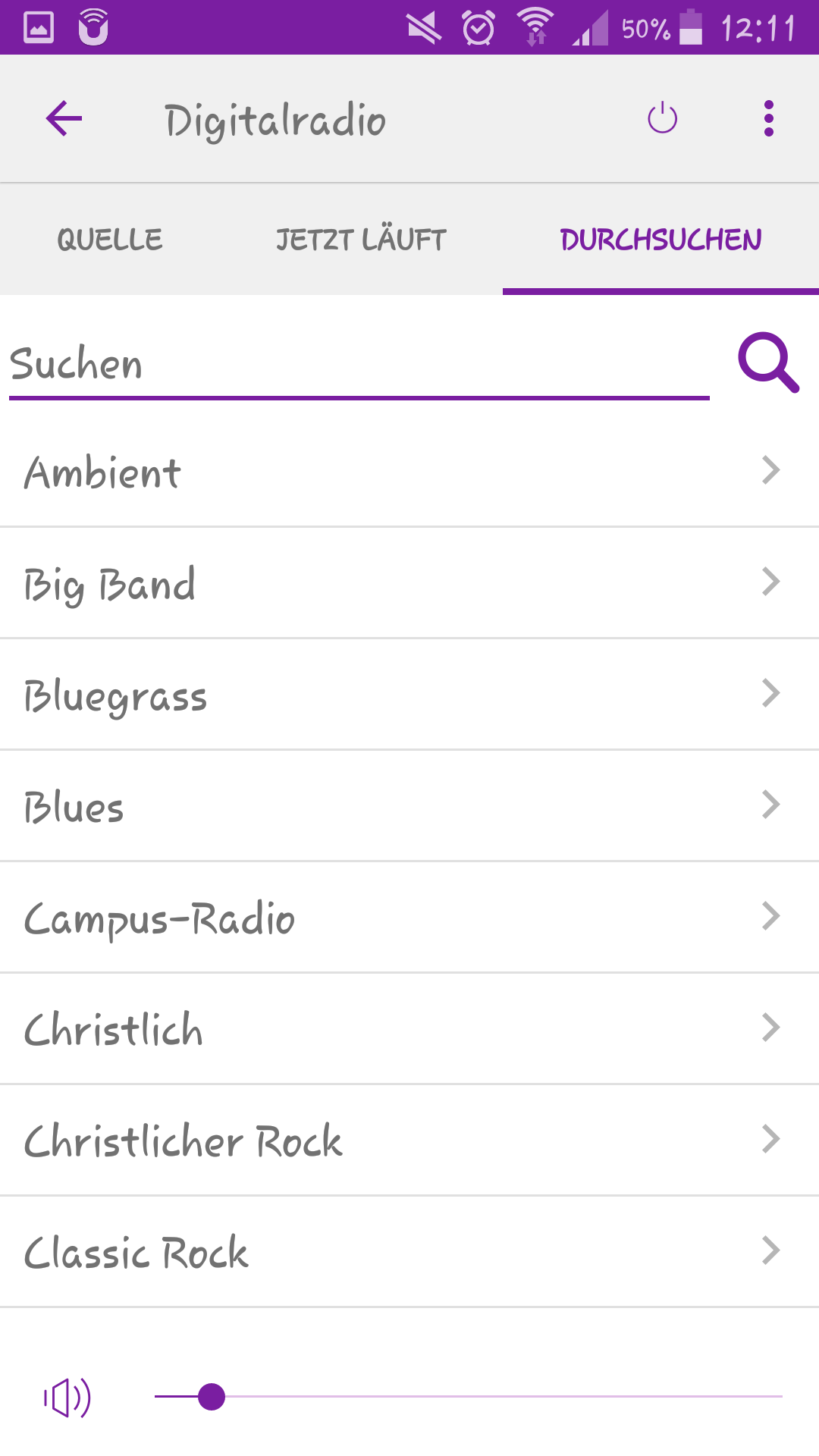Select the Classic Rock genre

pyautogui.click(x=409, y=1252)
